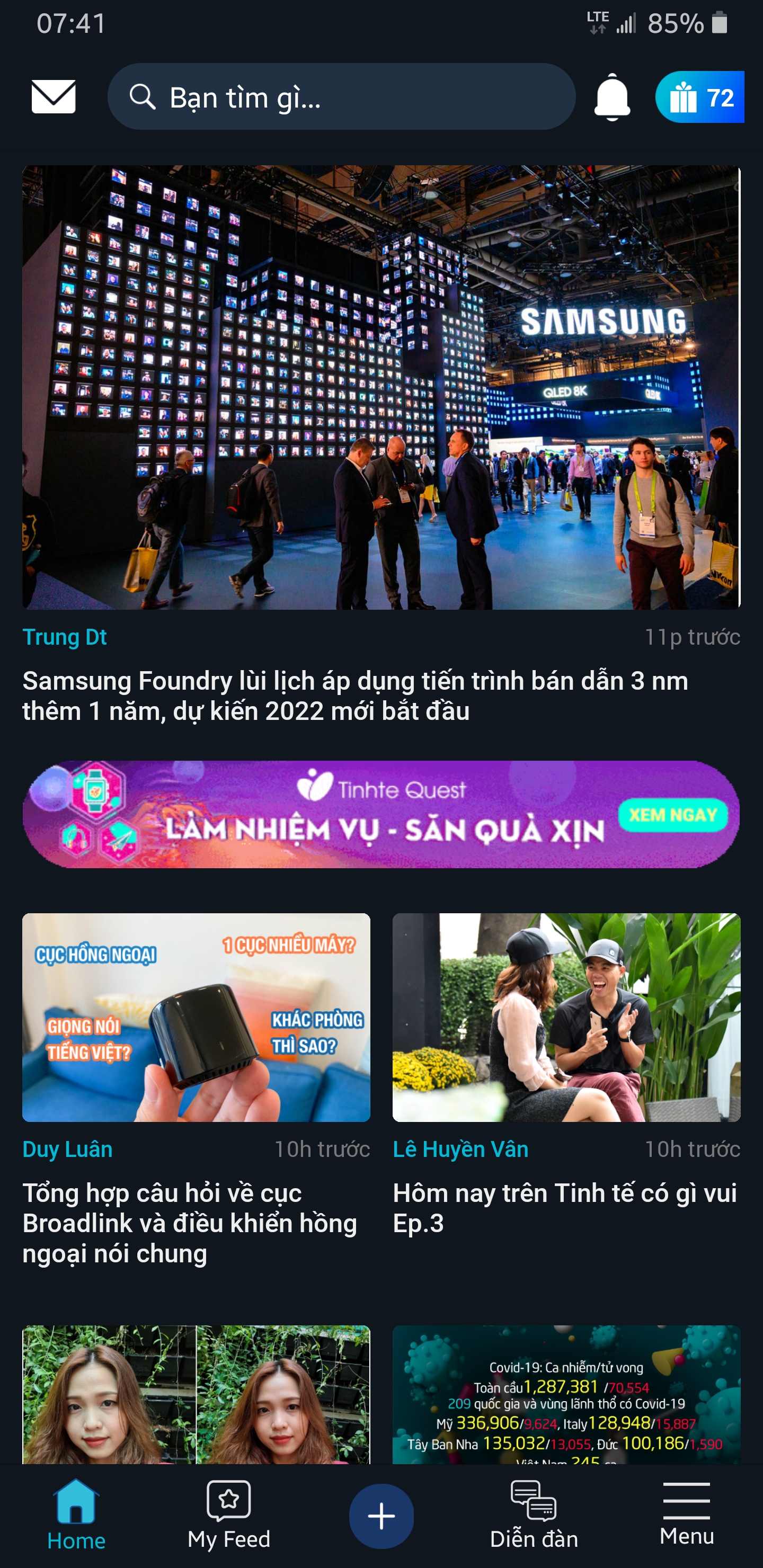Switch to the My Feed tab
This screenshot has height=1568, width=763.
pyautogui.click(x=229, y=1516)
